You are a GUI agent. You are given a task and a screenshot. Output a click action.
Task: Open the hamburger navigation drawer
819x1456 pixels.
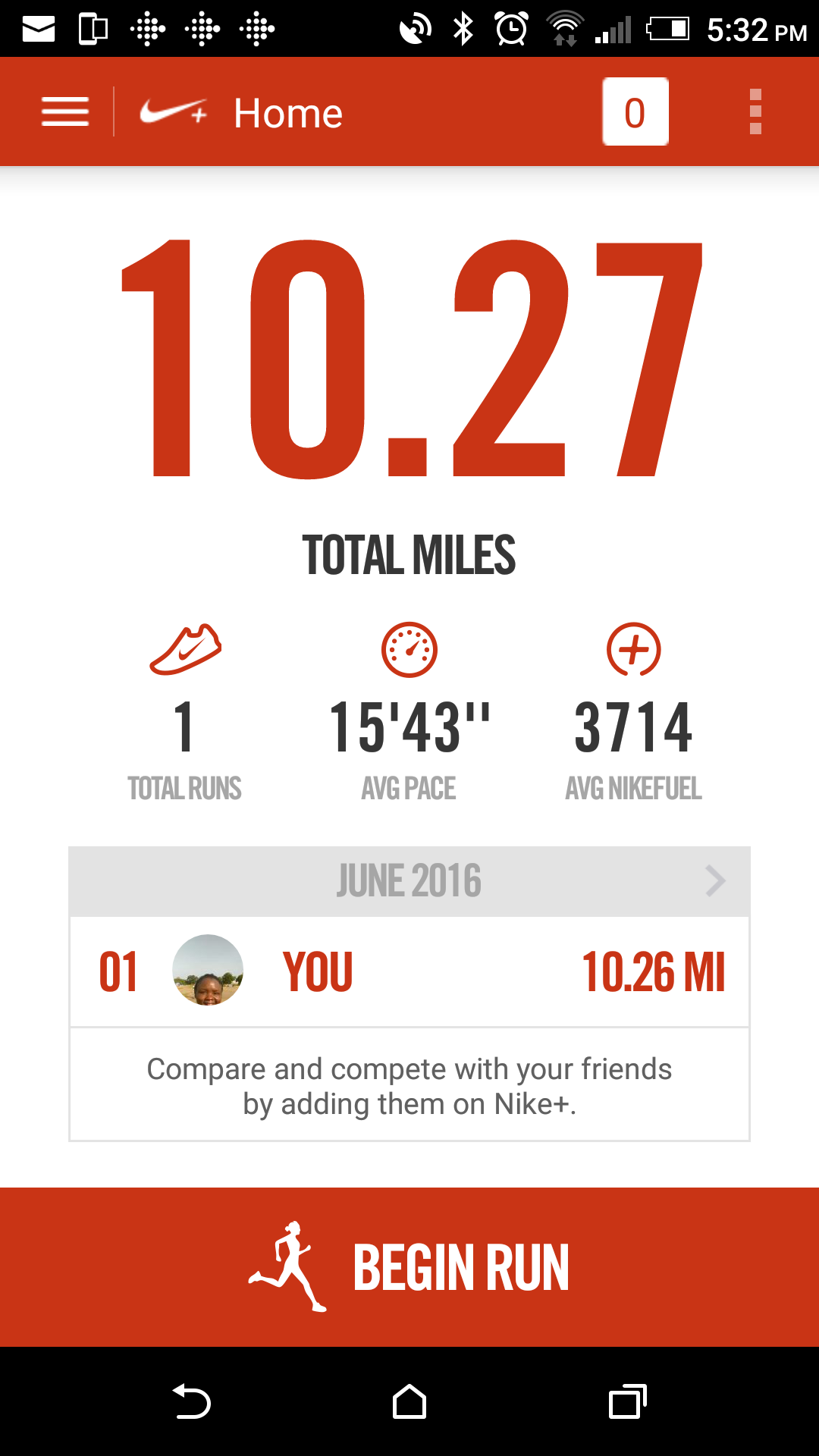click(65, 112)
